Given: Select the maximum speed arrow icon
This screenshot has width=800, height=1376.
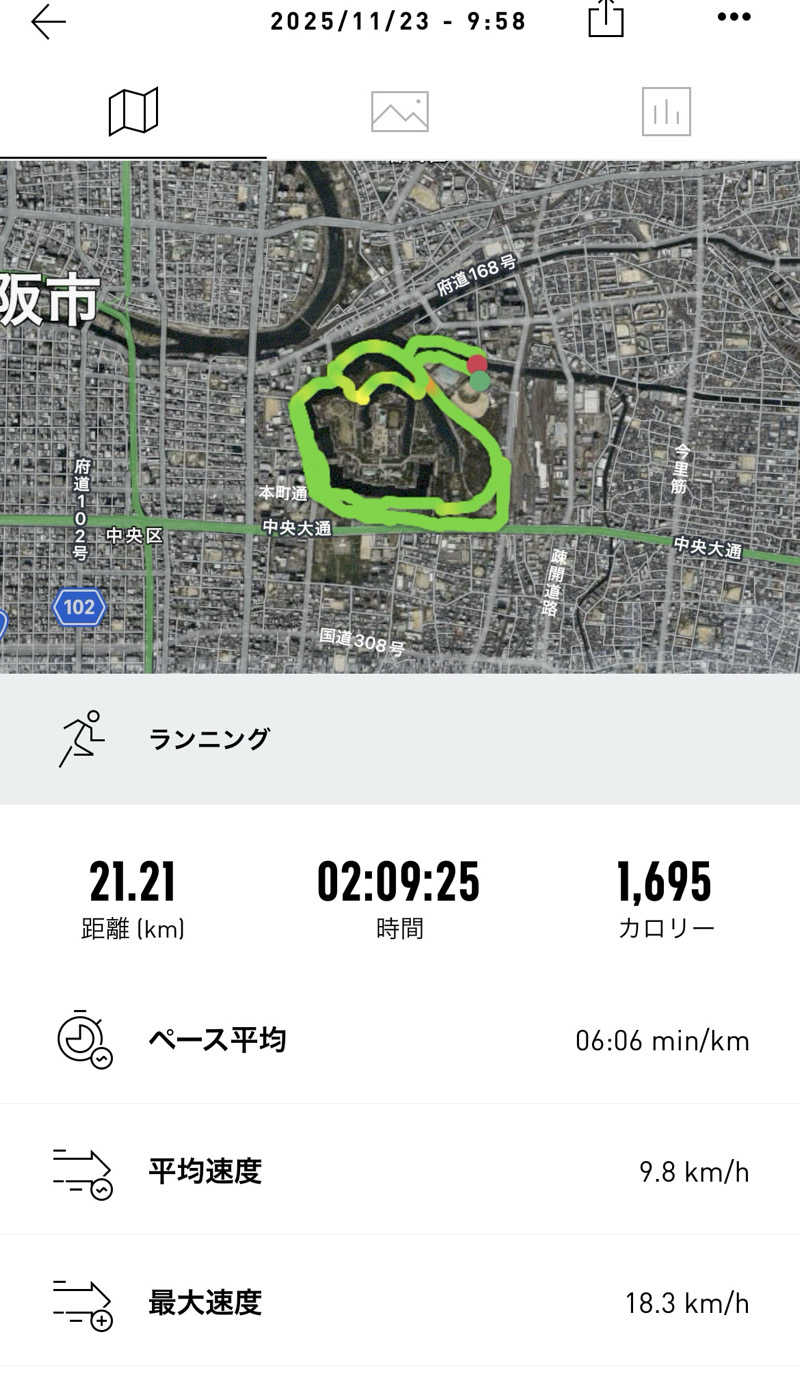Looking at the screenshot, I should pyautogui.click(x=84, y=1304).
